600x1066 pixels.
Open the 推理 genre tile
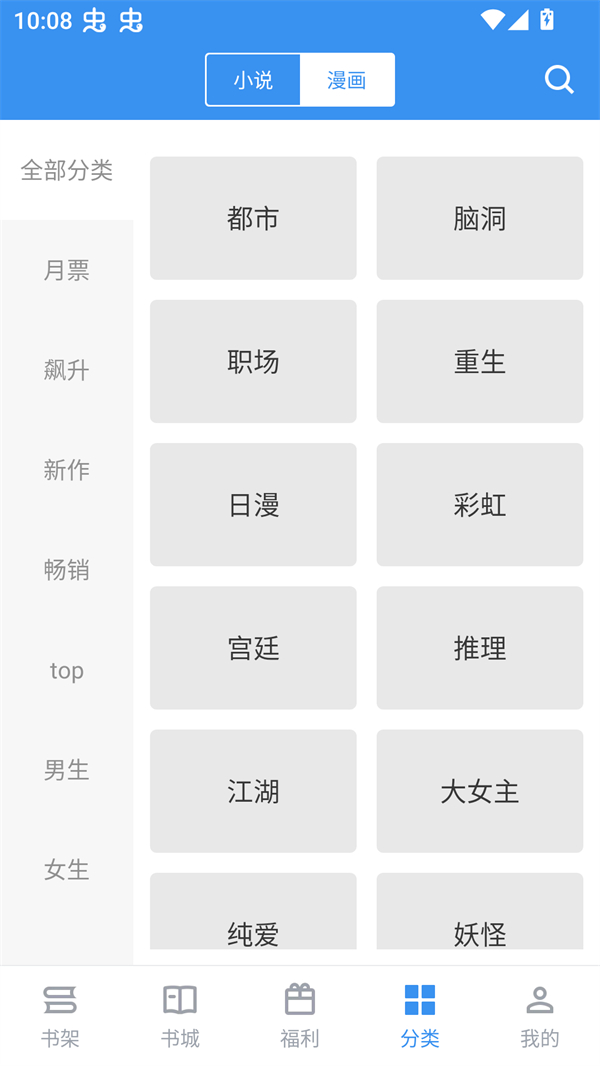pyautogui.click(x=480, y=648)
